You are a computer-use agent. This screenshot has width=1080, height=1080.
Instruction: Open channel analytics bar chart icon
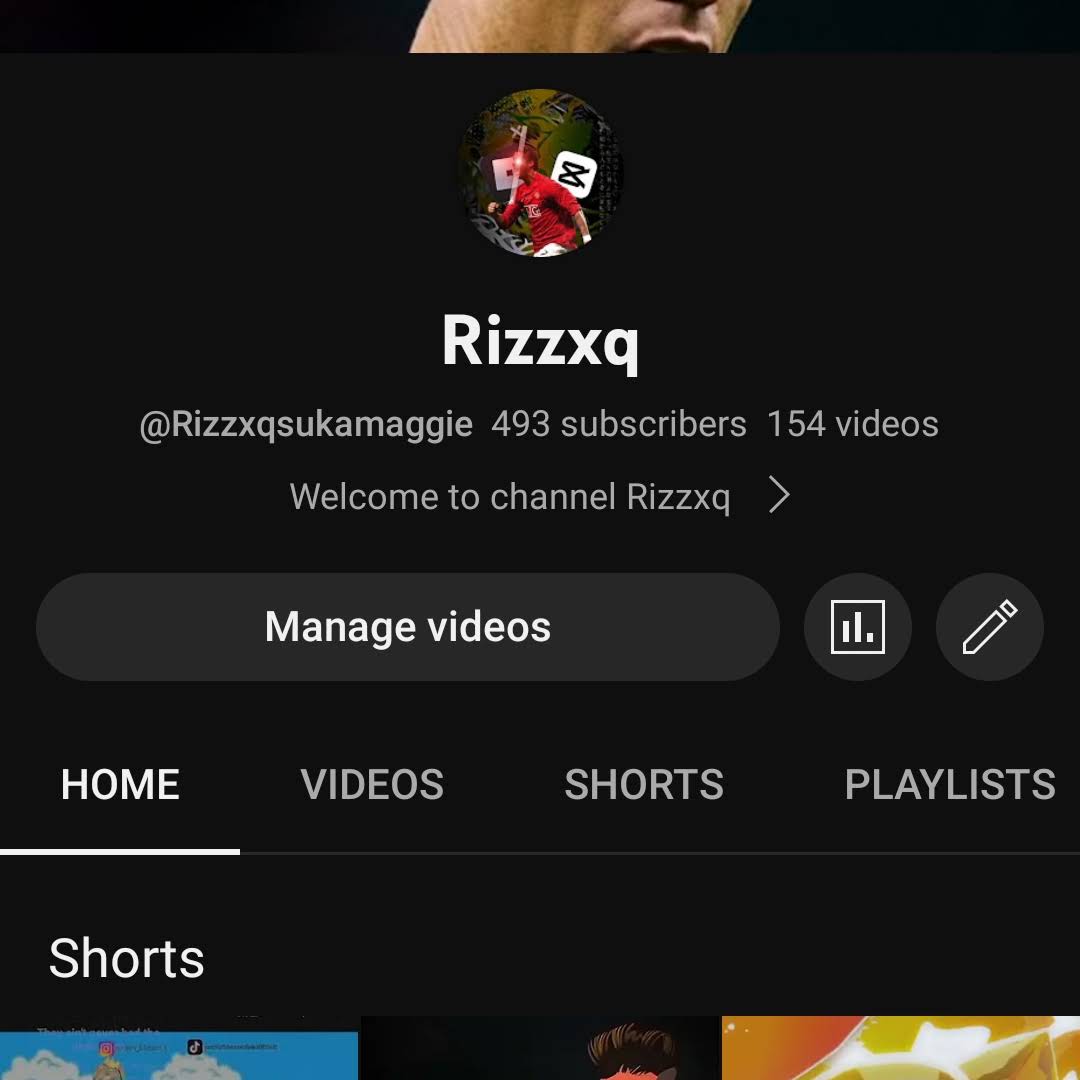[857, 627]
